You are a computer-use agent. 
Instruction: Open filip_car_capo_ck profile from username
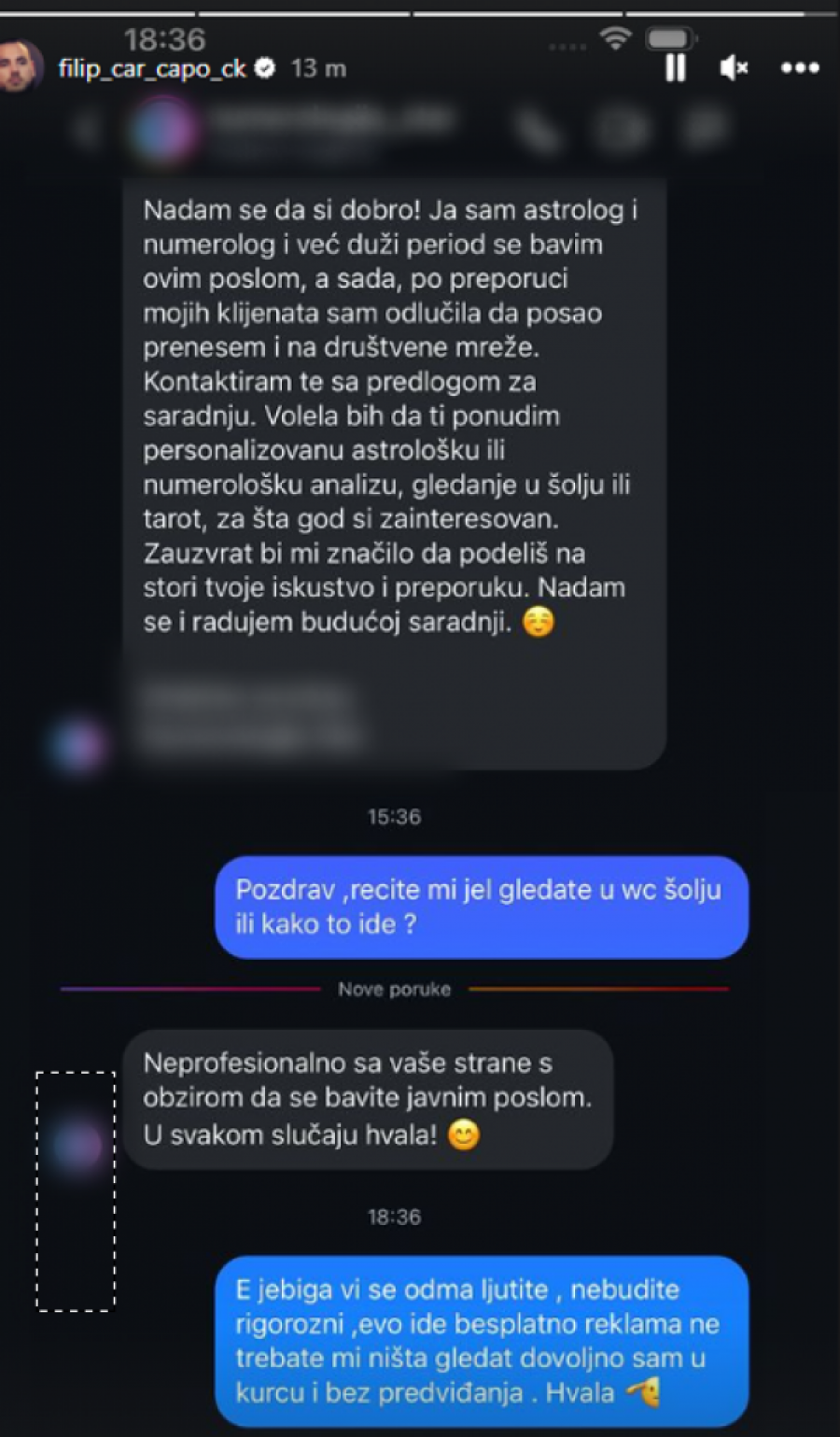pyautogui.click(x=152, y=68)
